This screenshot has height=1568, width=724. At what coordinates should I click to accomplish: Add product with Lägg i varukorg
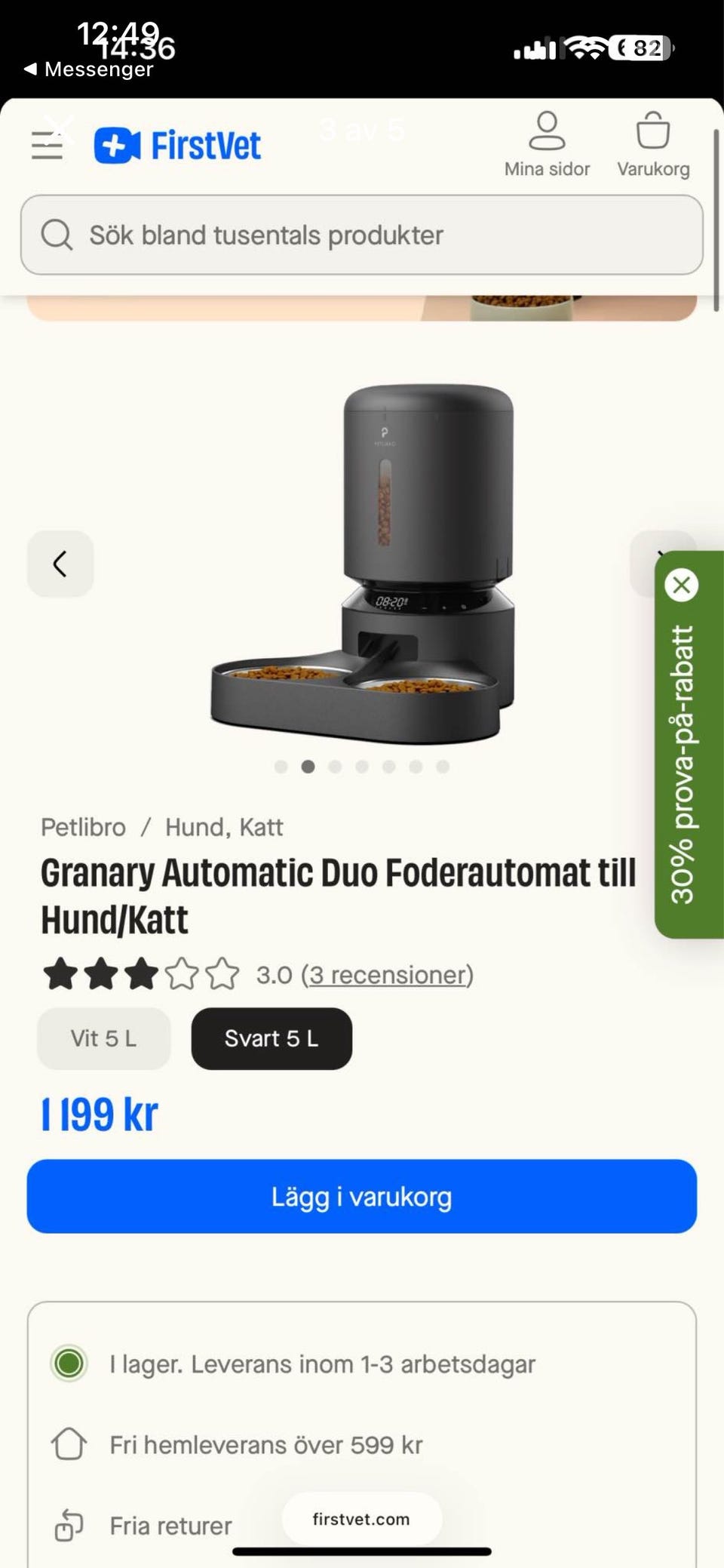[x=362, y=1197]
